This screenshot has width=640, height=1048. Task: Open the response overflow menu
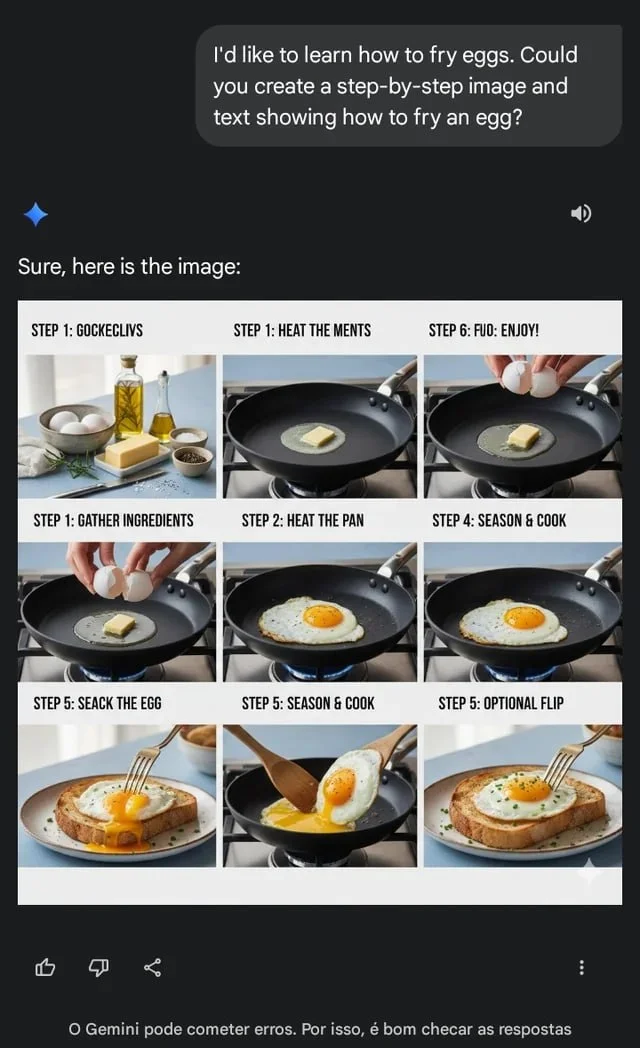click(x=581, y=967)
